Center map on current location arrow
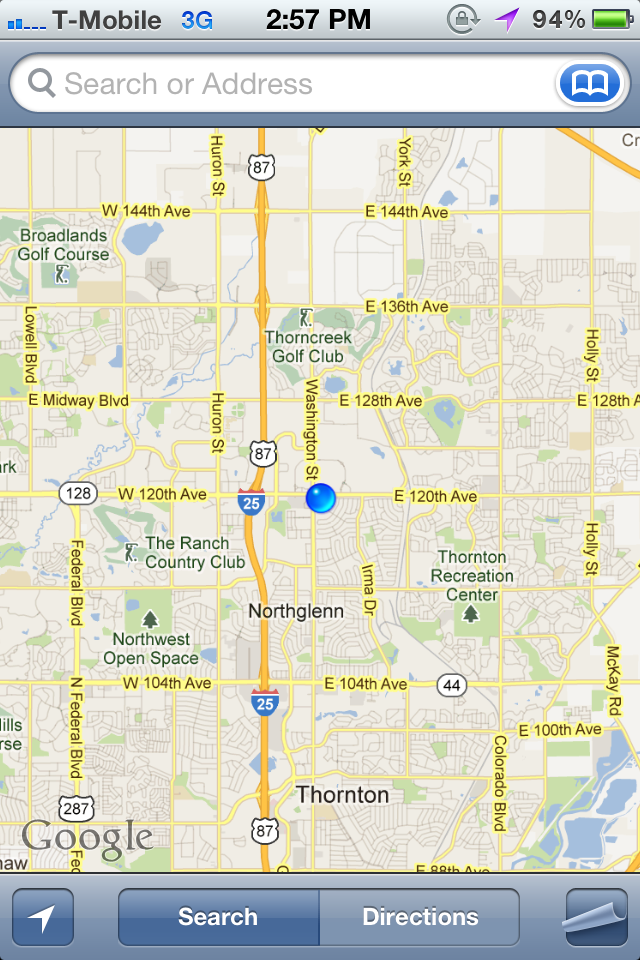 (x=43, y=917)
